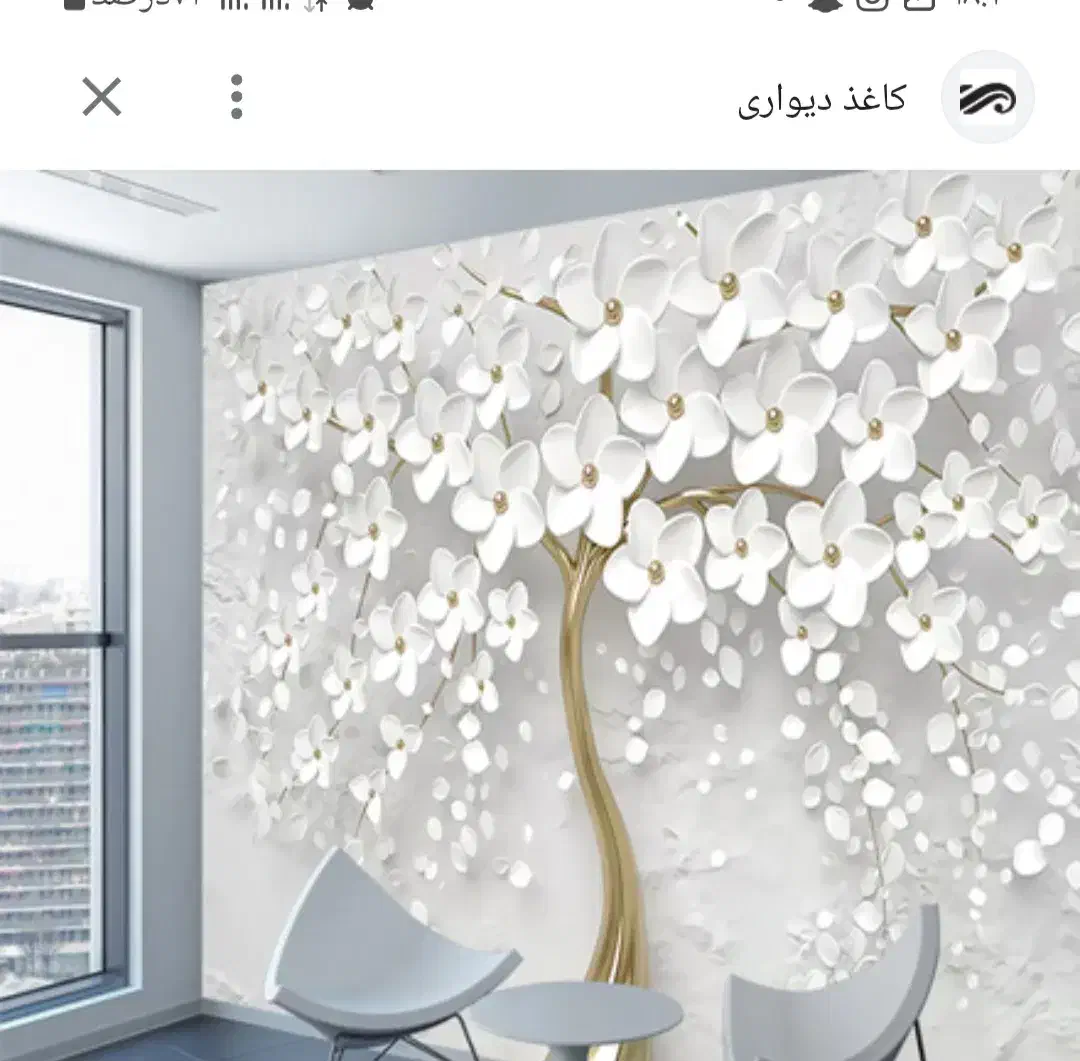Open the three-dot overflow menu
This screenshot has height=1061, width=1080.
(x=236, y=98)
